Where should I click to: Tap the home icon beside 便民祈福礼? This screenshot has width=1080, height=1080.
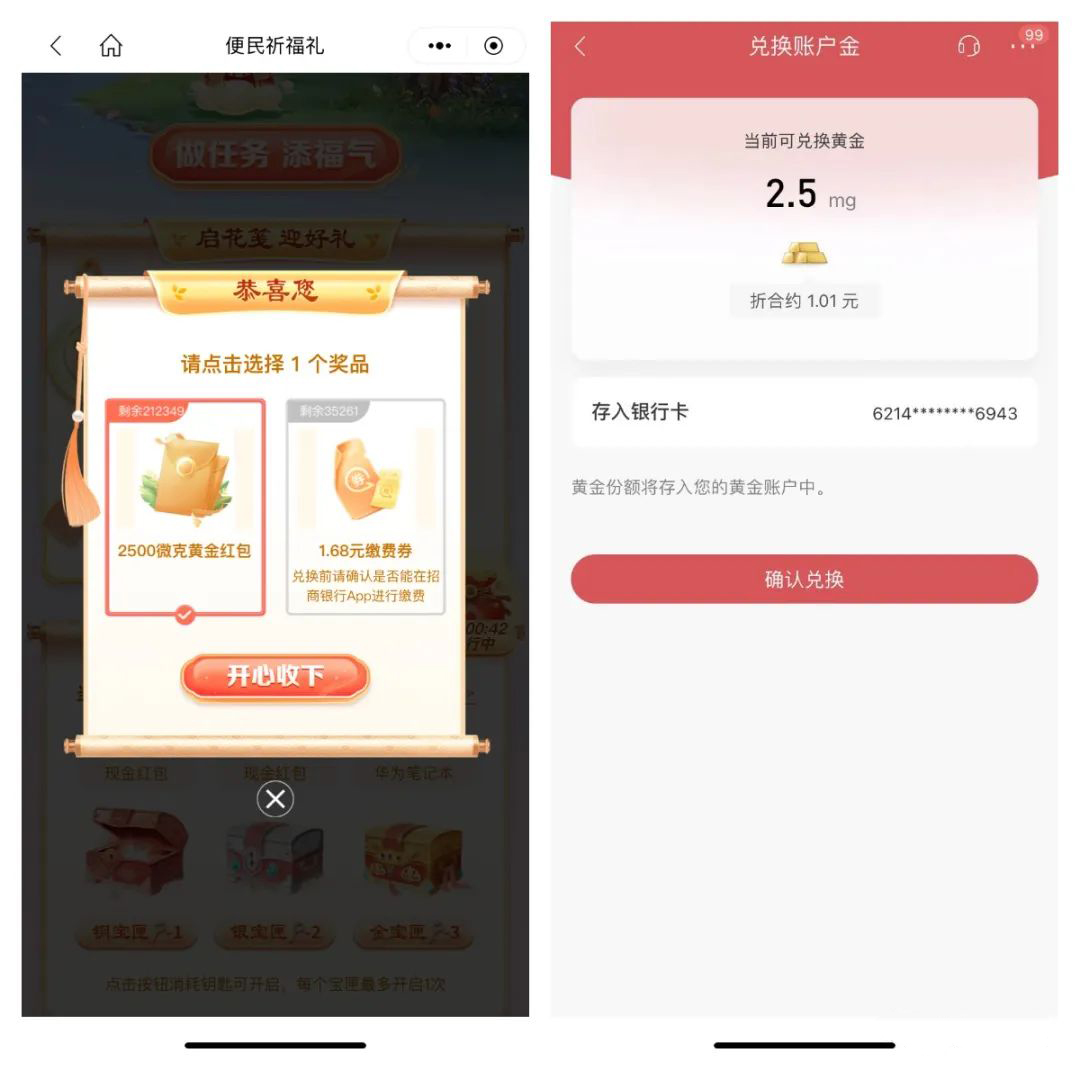[110, 46]
